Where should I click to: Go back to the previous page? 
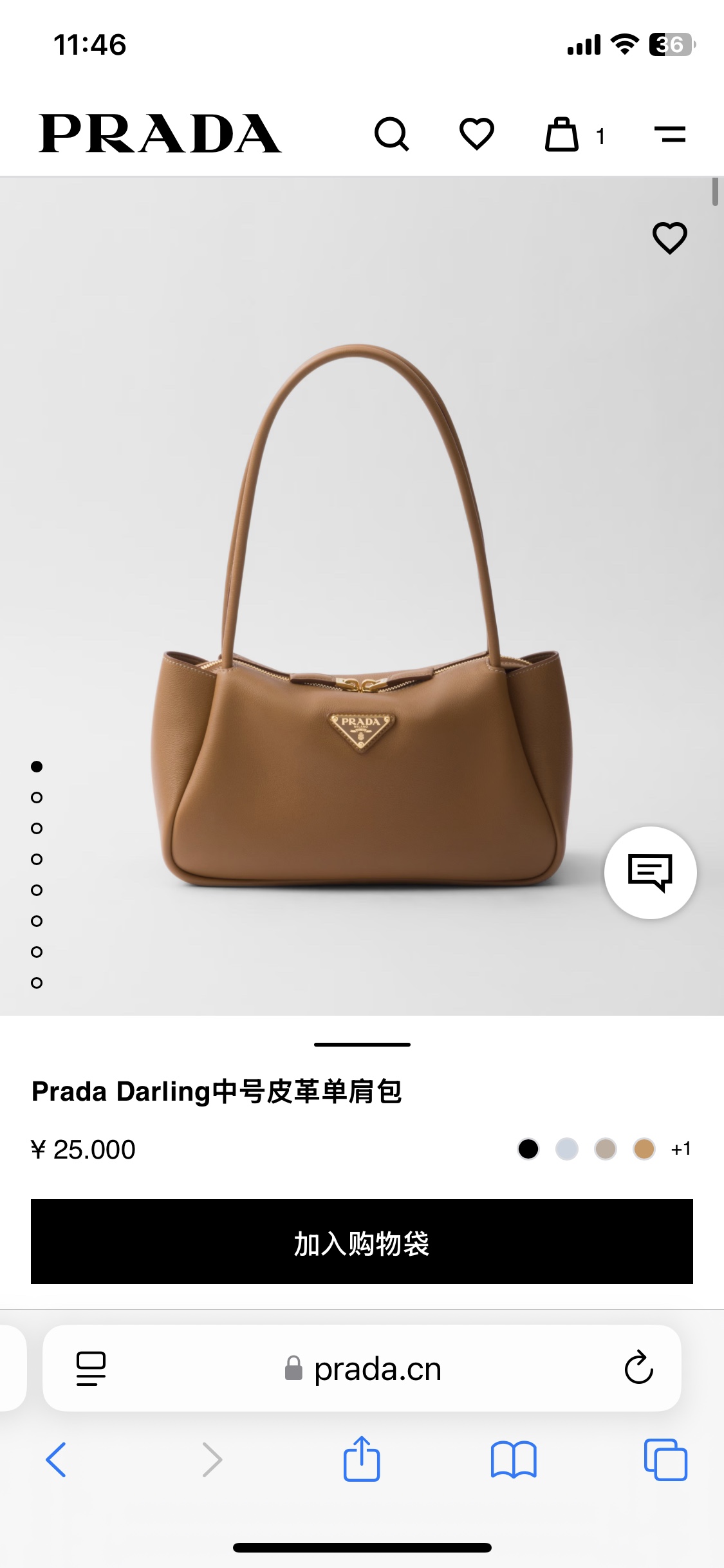pyautogui.click(x=56, y=1459)
